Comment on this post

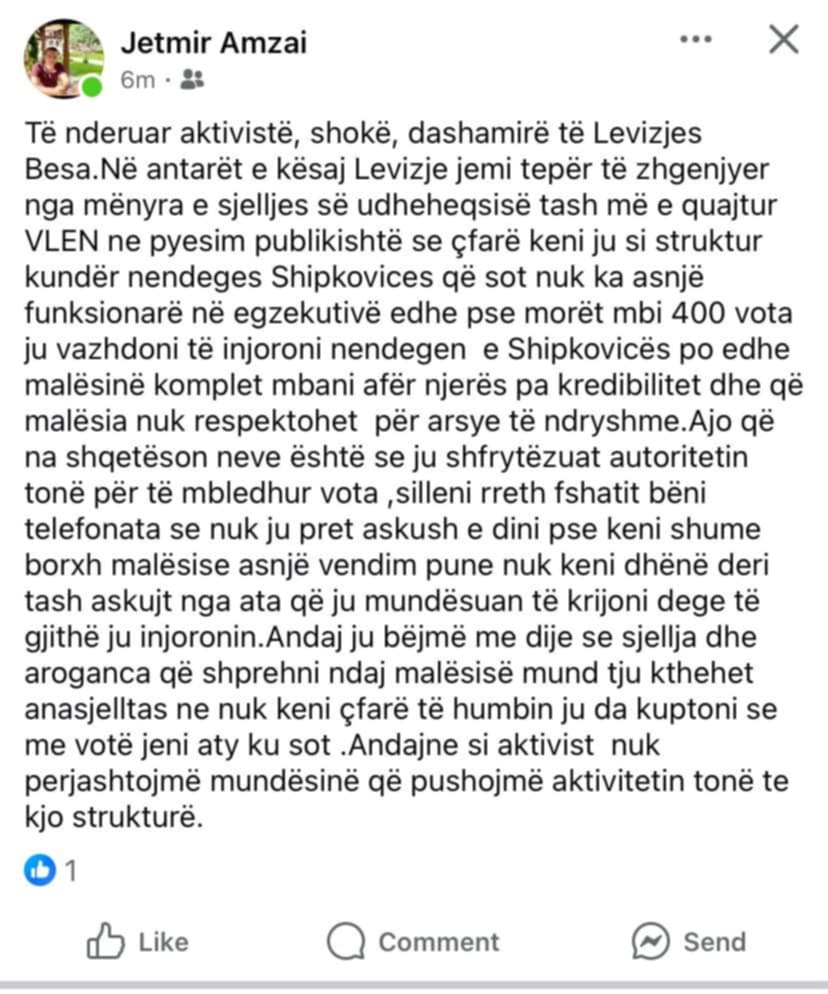[413, 941]
